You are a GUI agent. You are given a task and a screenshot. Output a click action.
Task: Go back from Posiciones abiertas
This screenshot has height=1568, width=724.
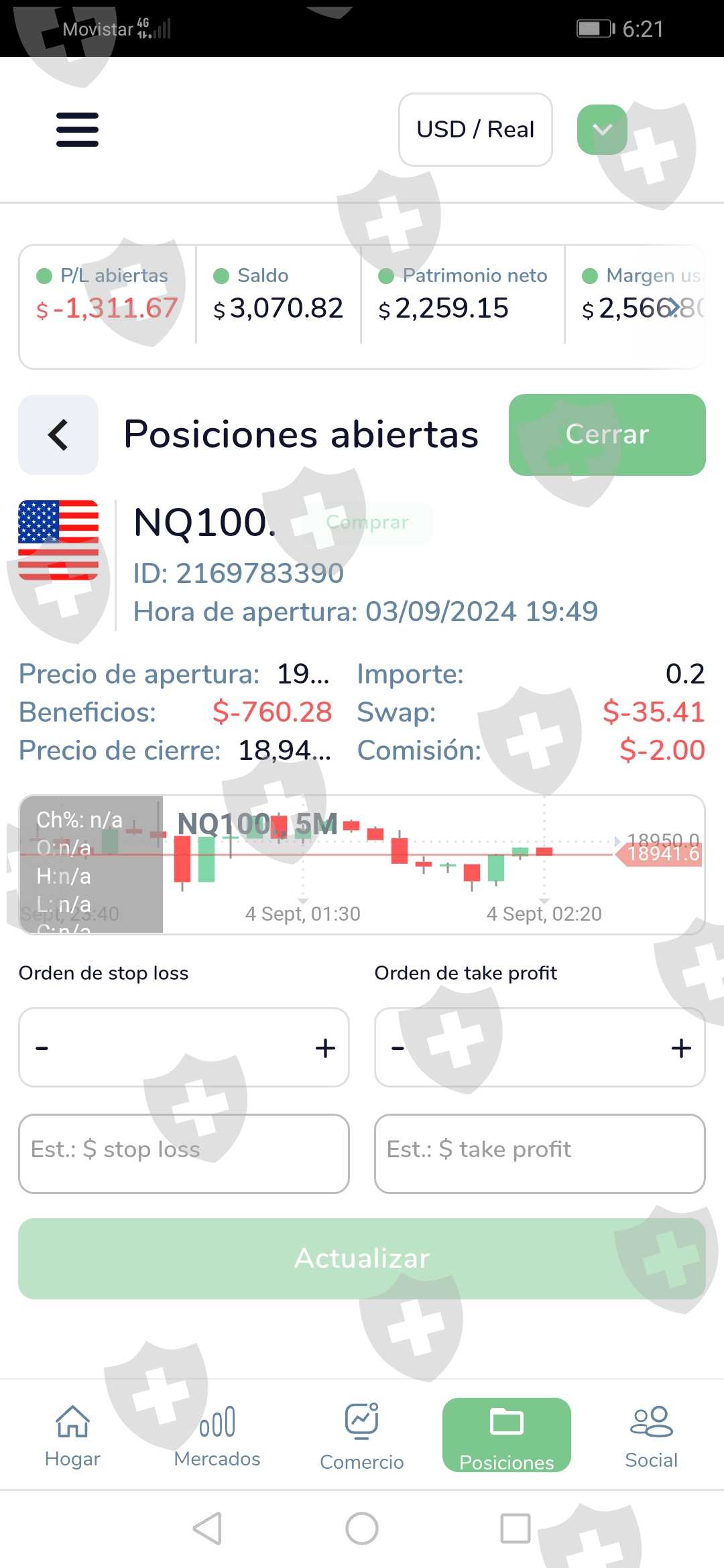pos(58,435)
